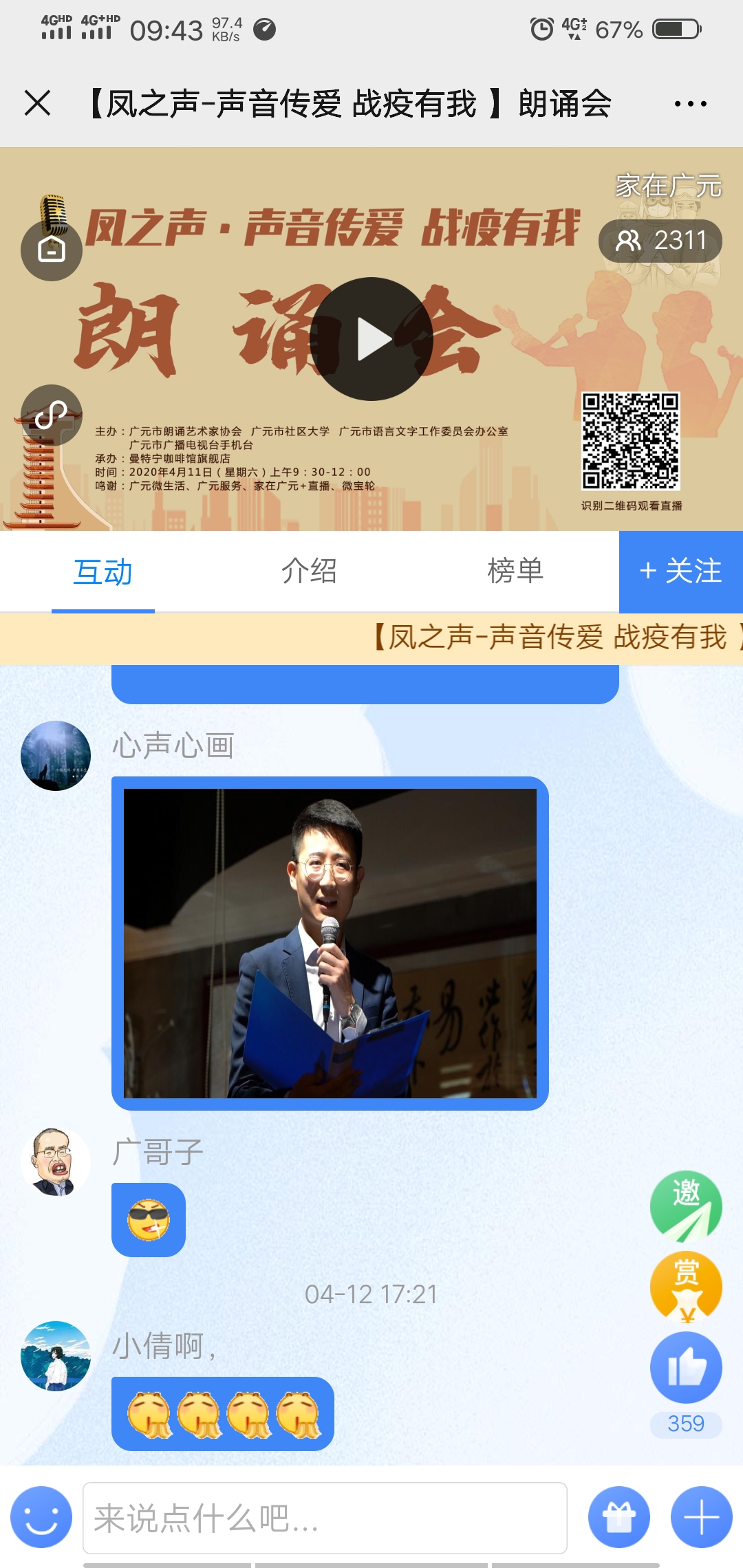Switch to the 互动 tab

[x=103, y=571]
